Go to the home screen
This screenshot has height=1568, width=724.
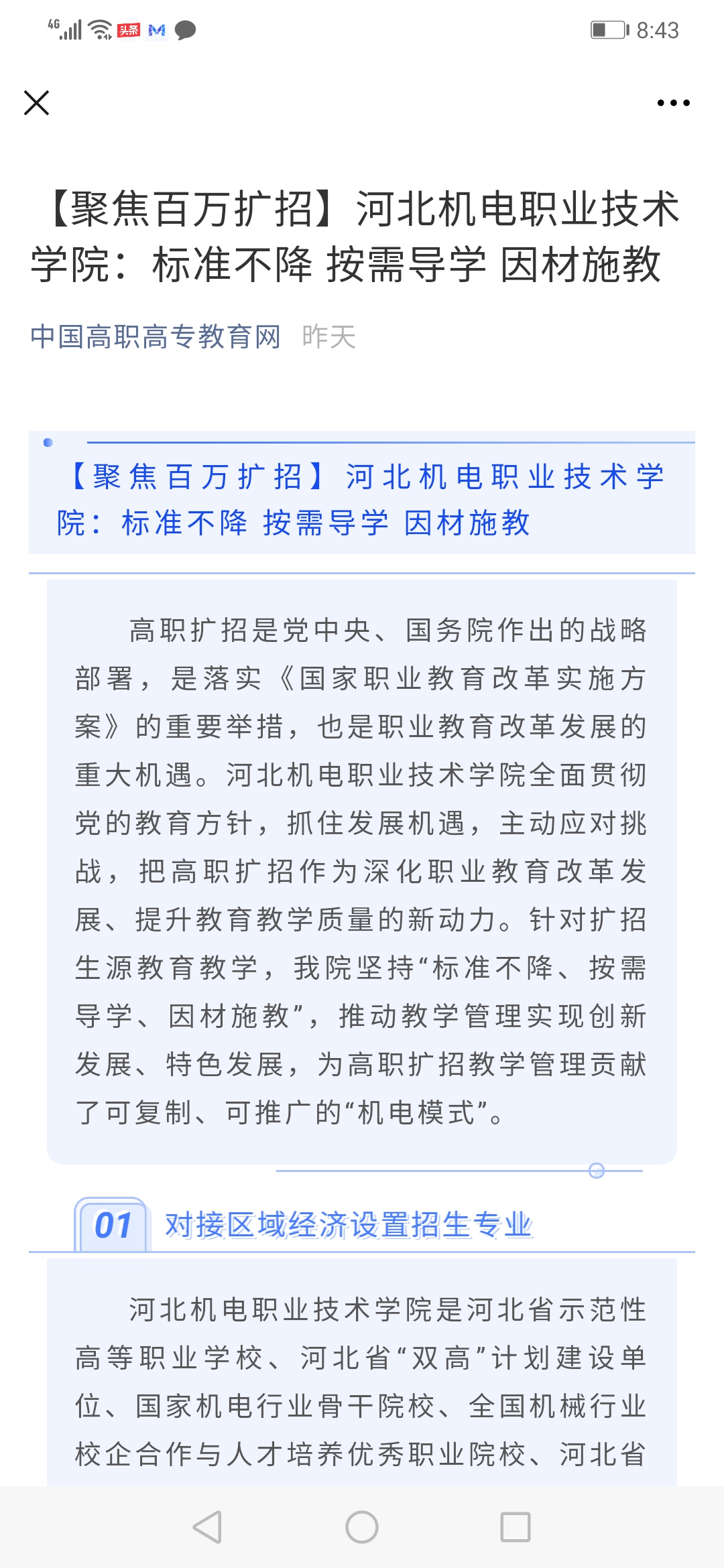point(362,1527)
